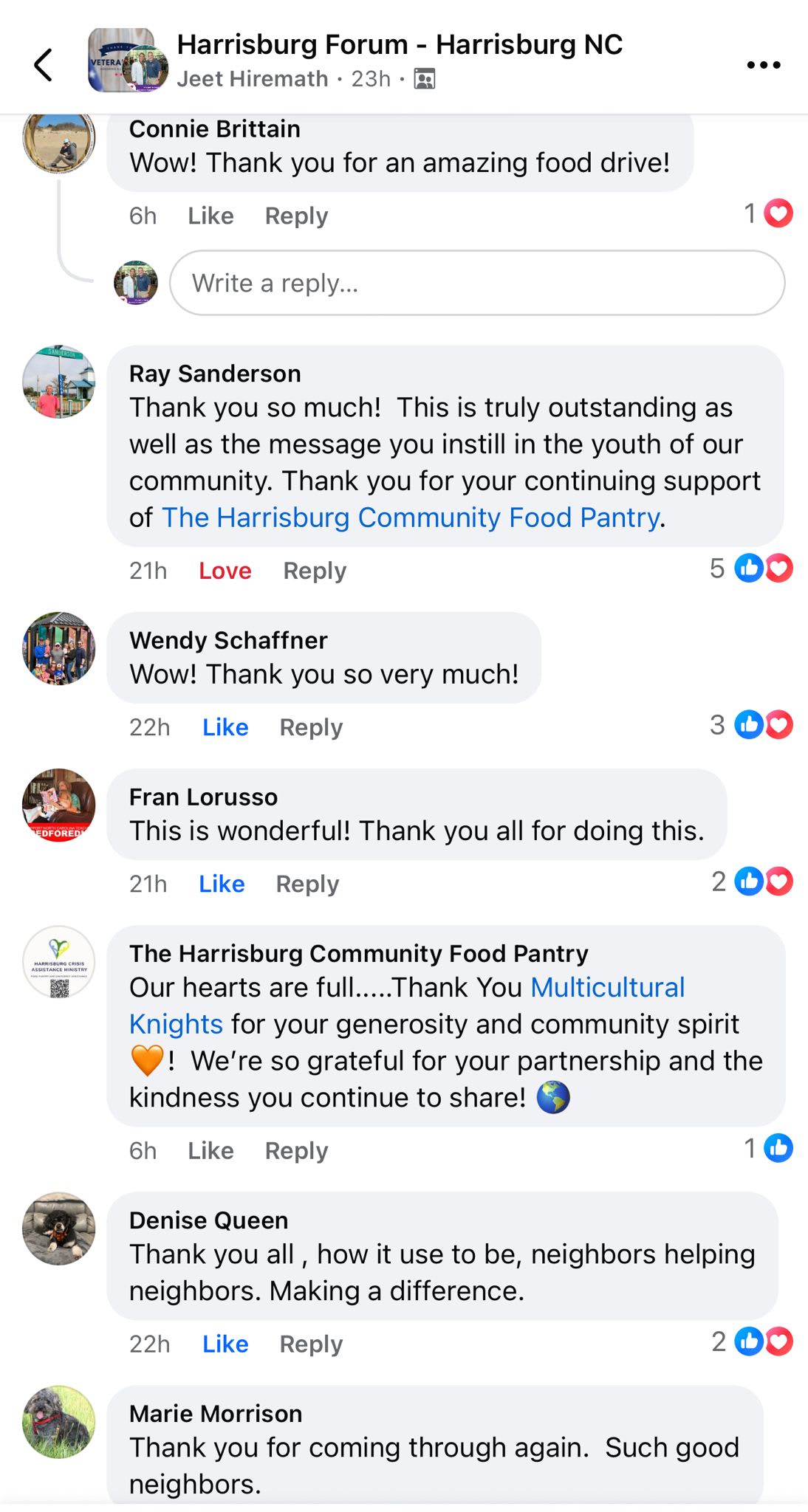Tap the Write a reply field
Image resolution: width=808 pixels, height=1512 pixels.
pos(476,283)
